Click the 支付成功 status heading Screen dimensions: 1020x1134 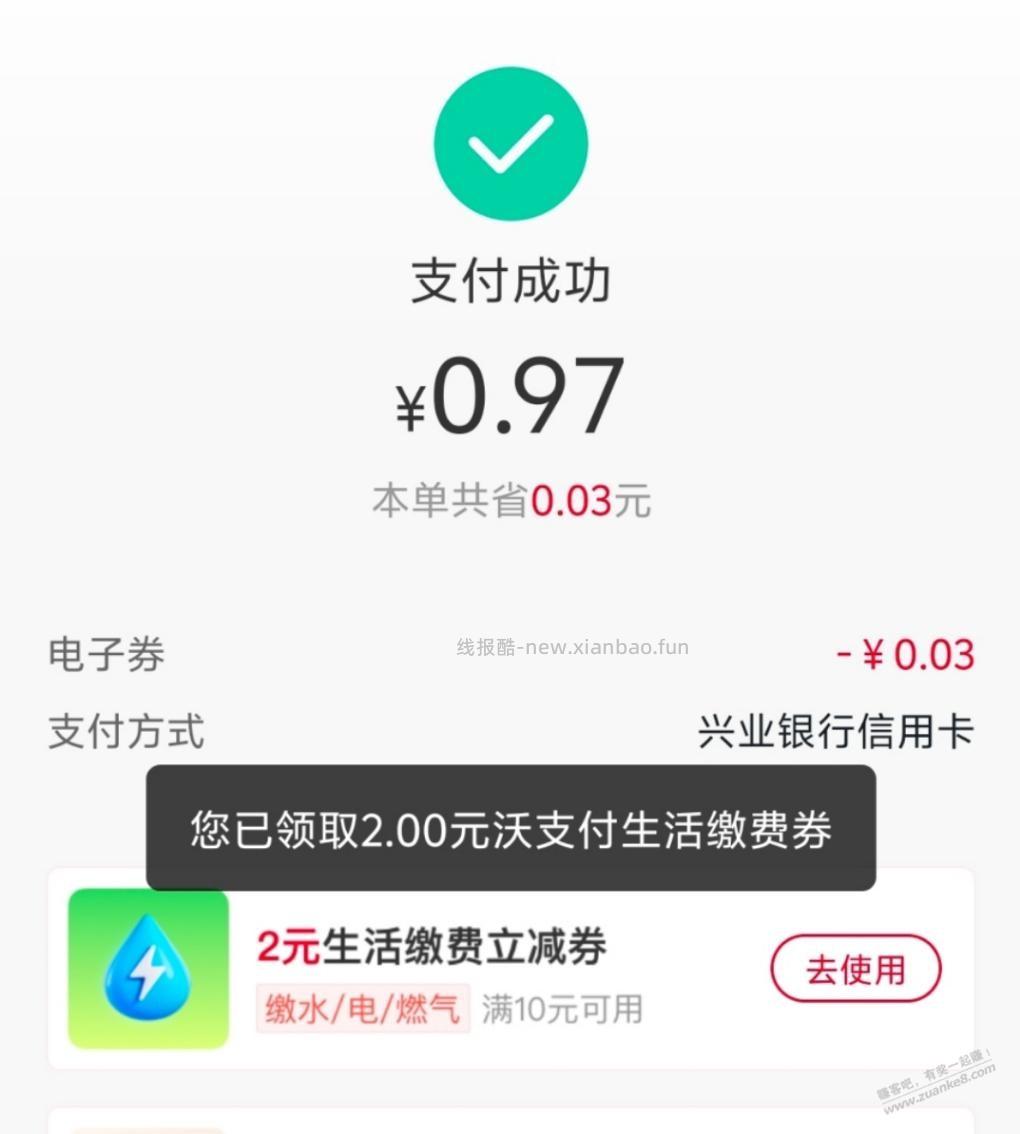[510, 281]
